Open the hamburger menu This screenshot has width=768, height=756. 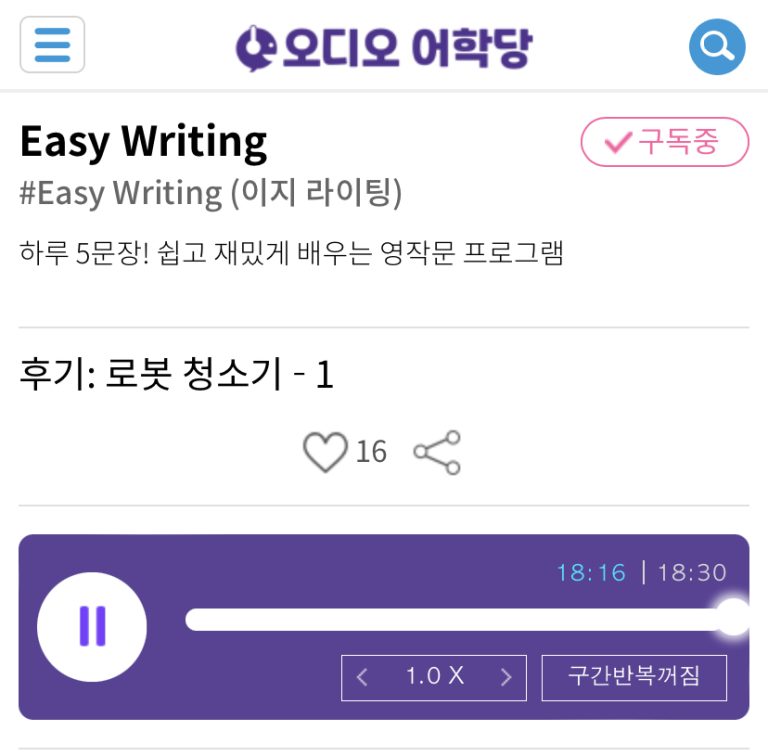tap(52, 45)
